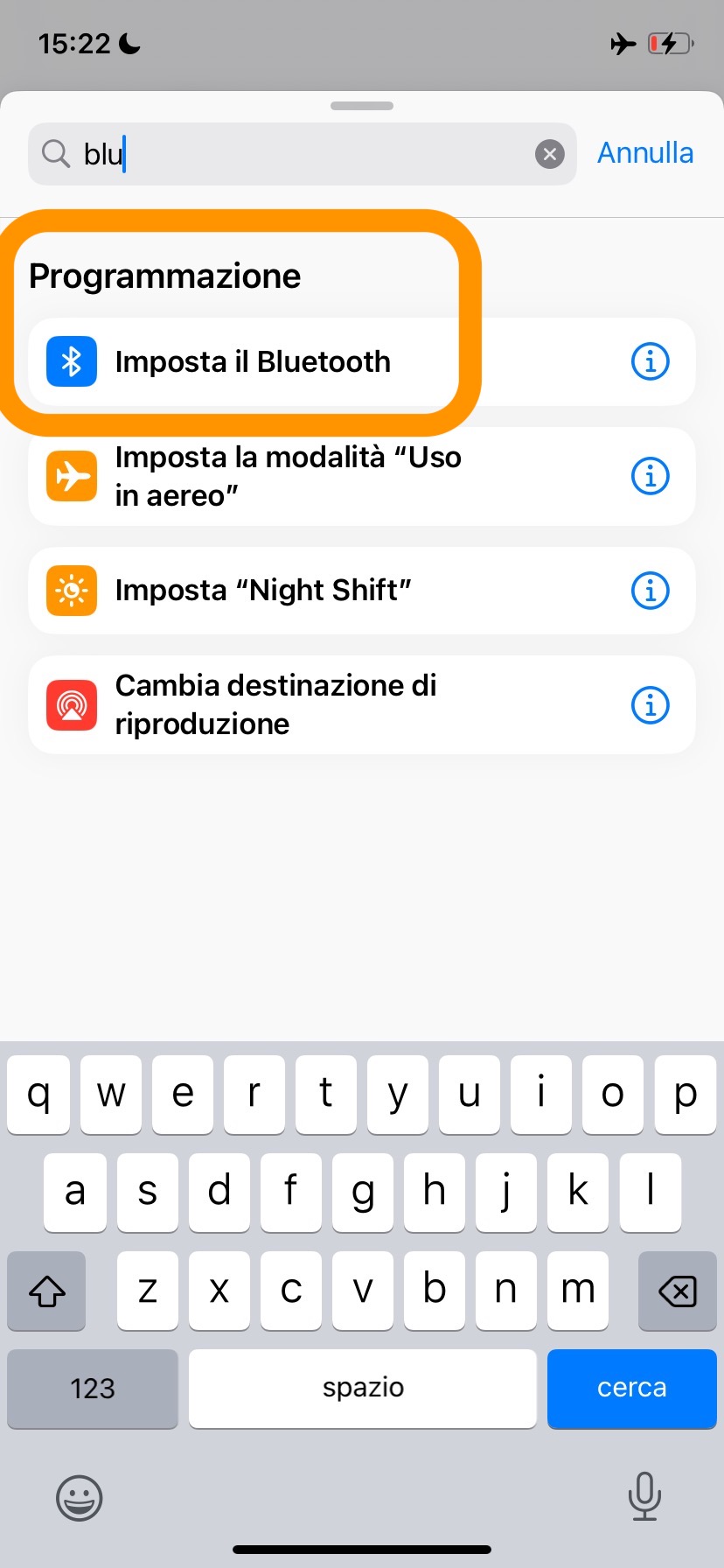The image size is (724, 1568).
Task: Choose "Imposta la modalità Uso in aereo"
Action: 289,476
